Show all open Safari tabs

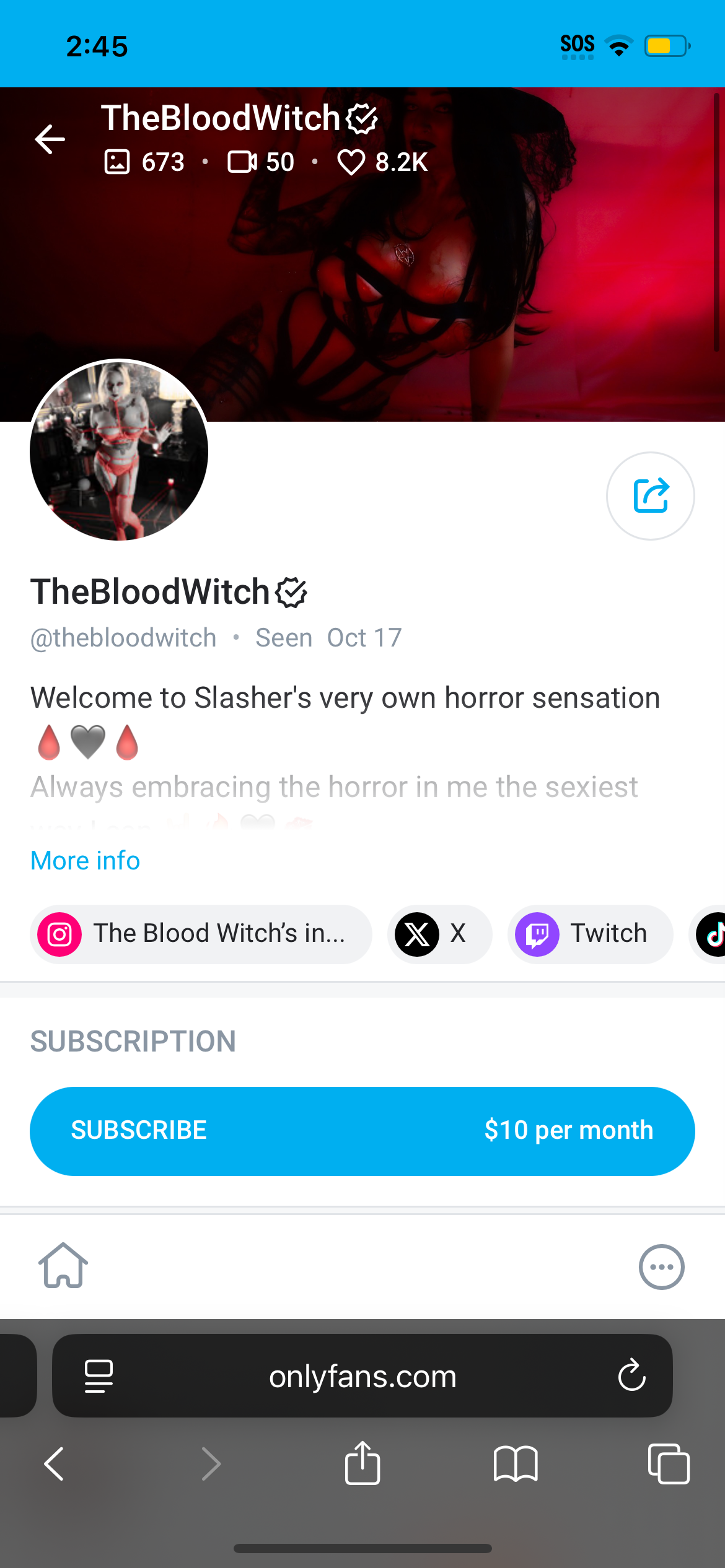point(668,1464)
